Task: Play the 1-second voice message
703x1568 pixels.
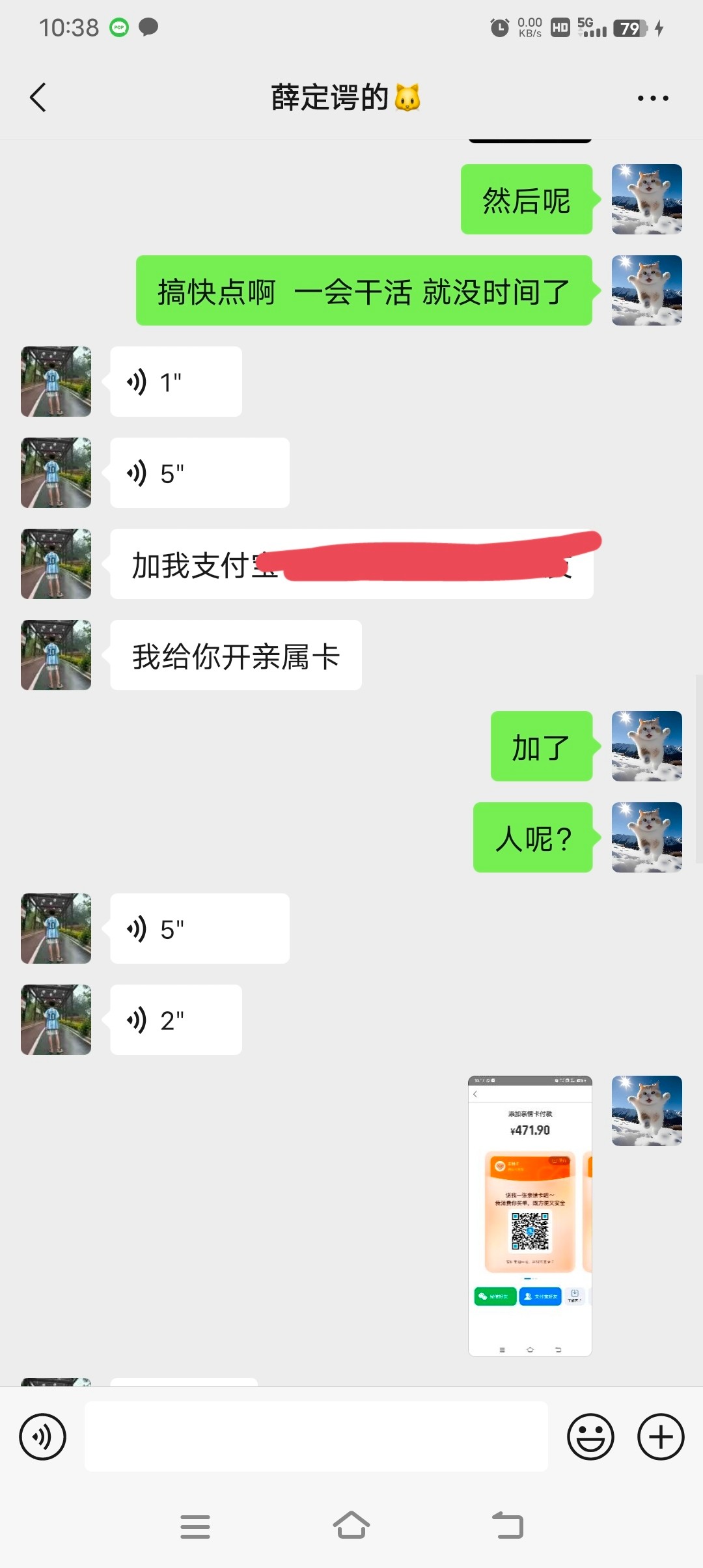Action: tap(176, 382)
